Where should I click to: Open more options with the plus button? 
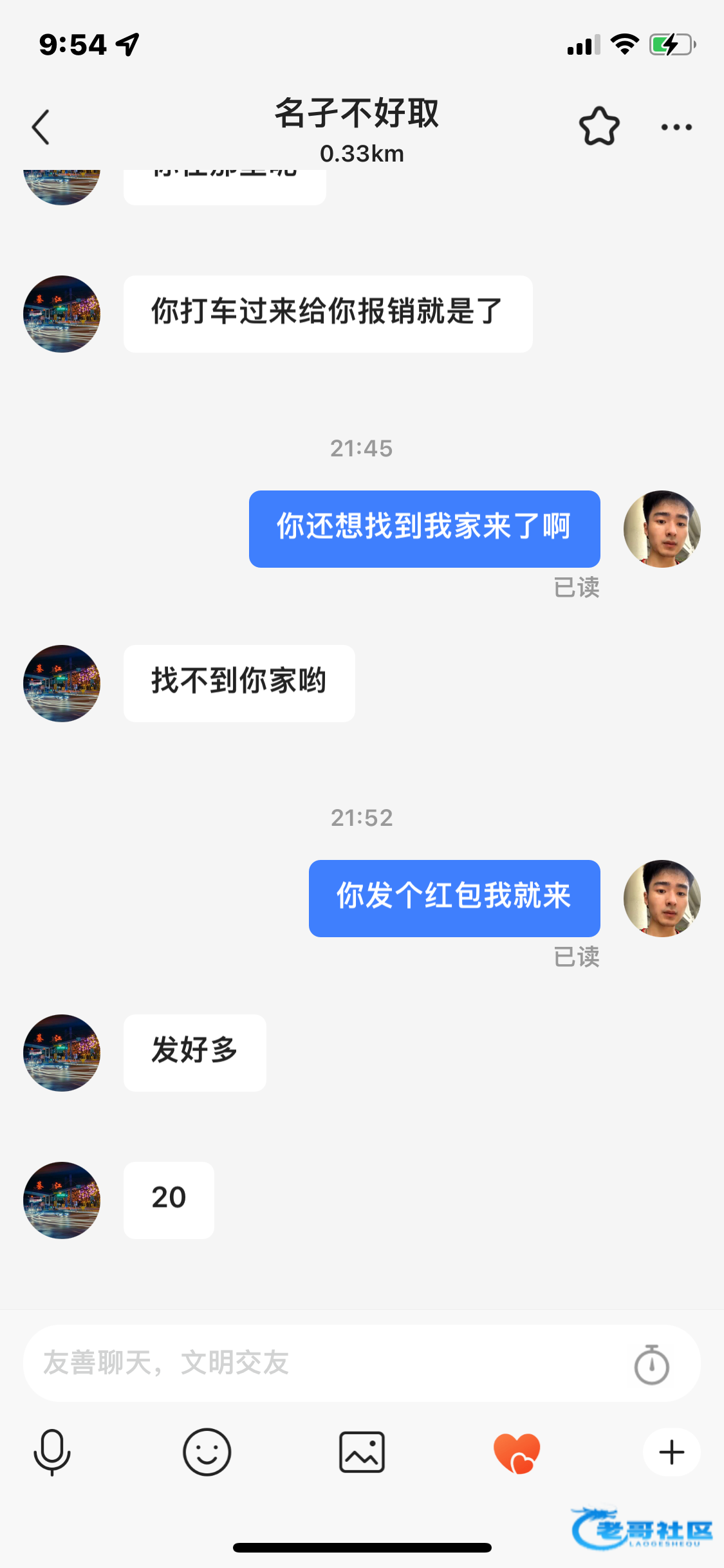[671, 1452]
